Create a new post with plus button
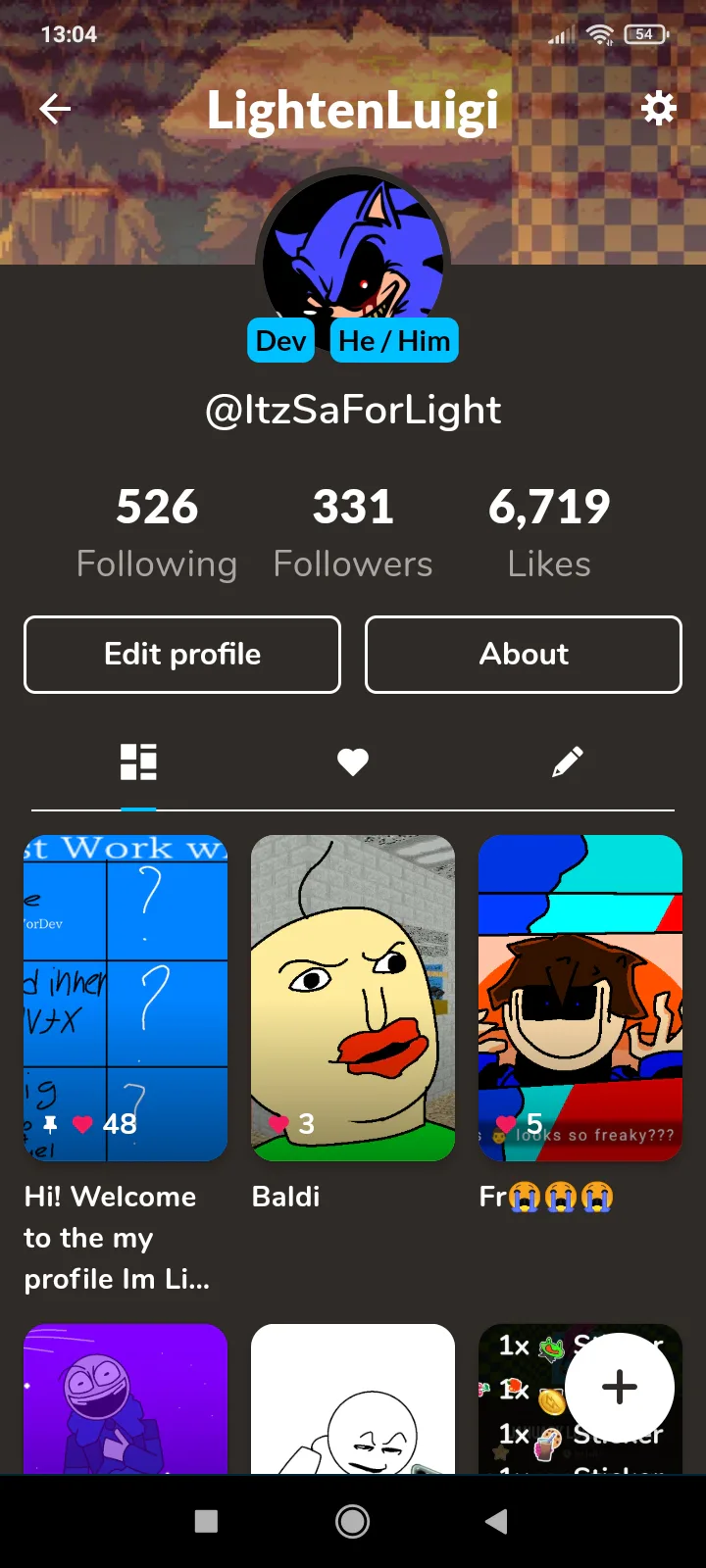706x1568 pixels. tap(620, 1387)
